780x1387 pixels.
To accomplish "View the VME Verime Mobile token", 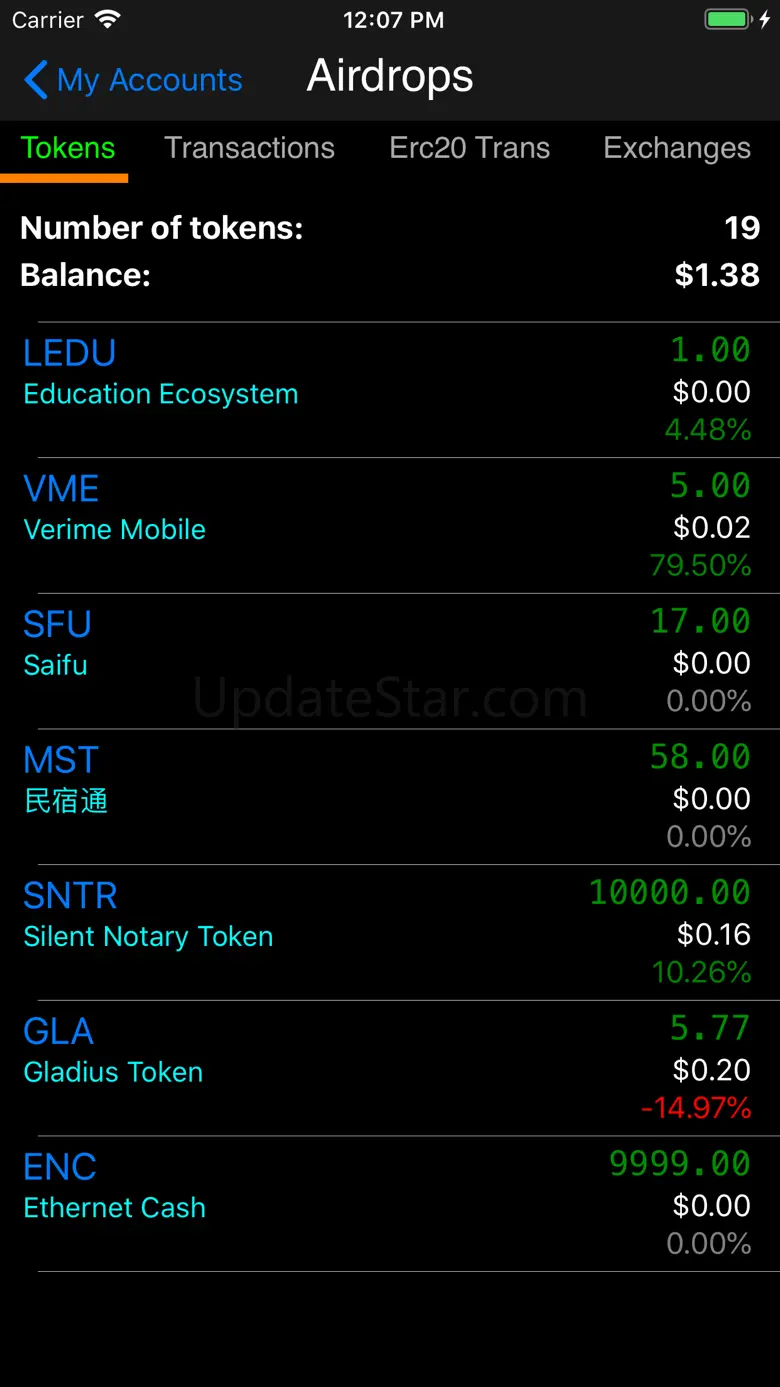I will point(390,526).
